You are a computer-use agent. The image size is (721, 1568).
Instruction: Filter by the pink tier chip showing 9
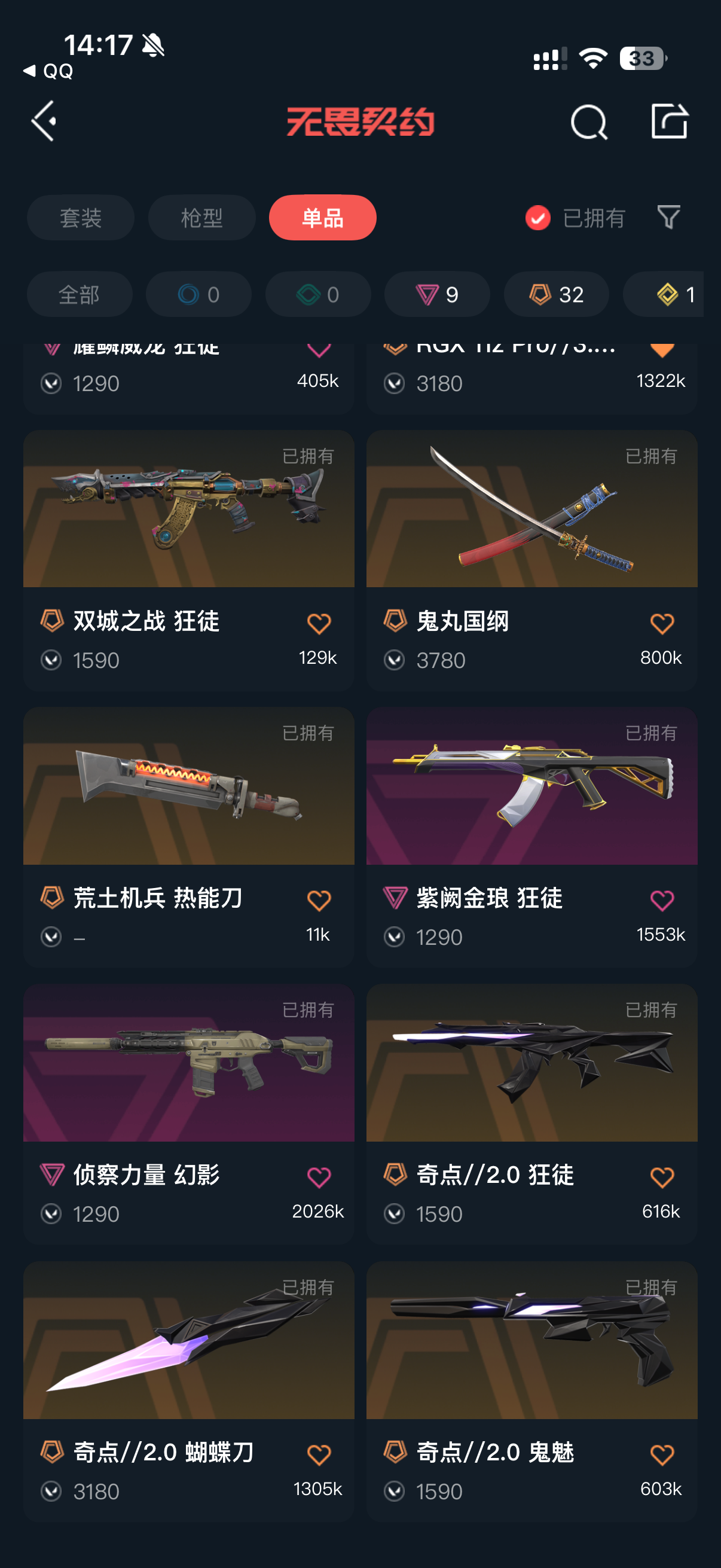tap(437, 295)
